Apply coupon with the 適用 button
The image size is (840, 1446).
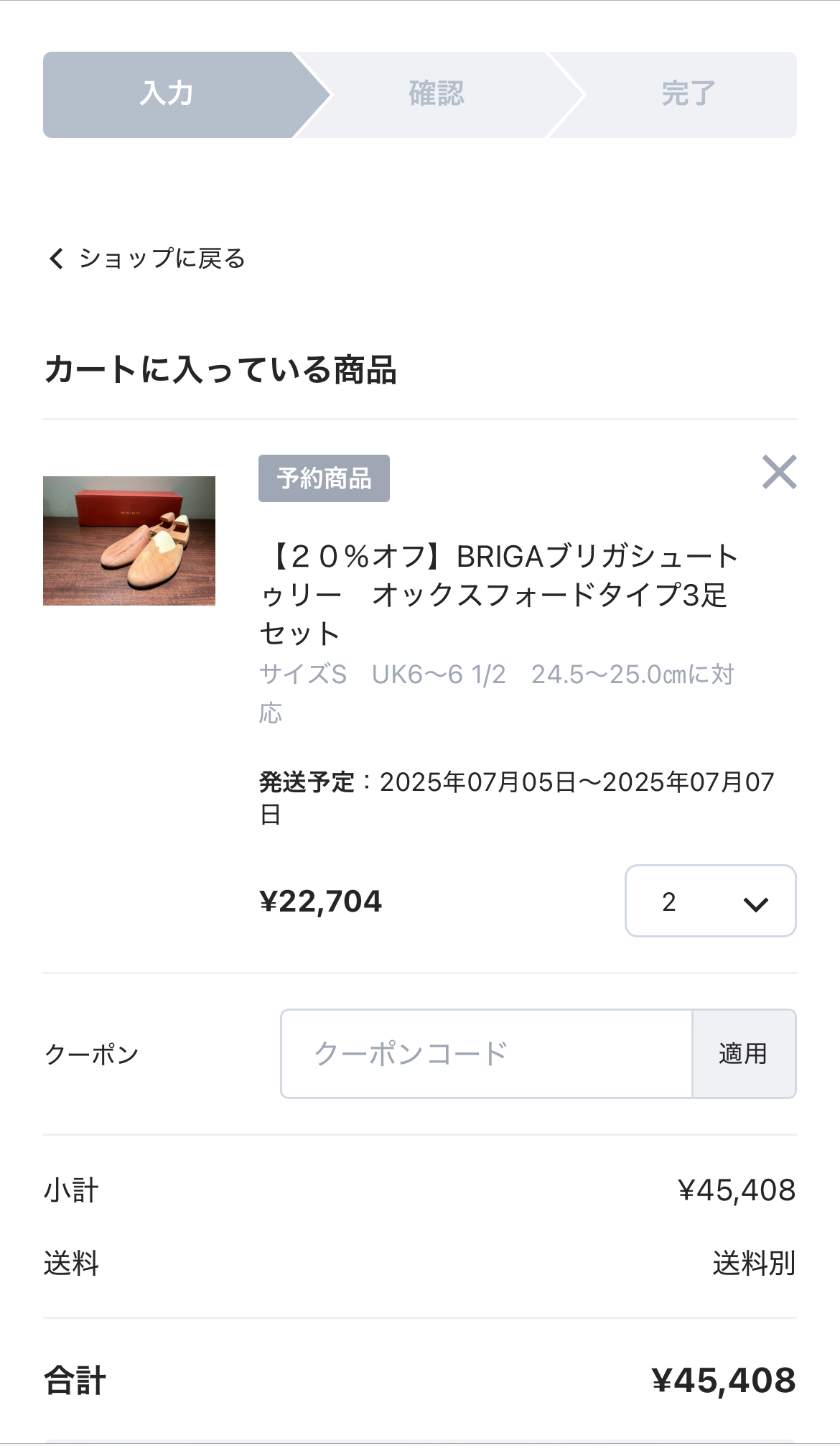coord(744,1054)
